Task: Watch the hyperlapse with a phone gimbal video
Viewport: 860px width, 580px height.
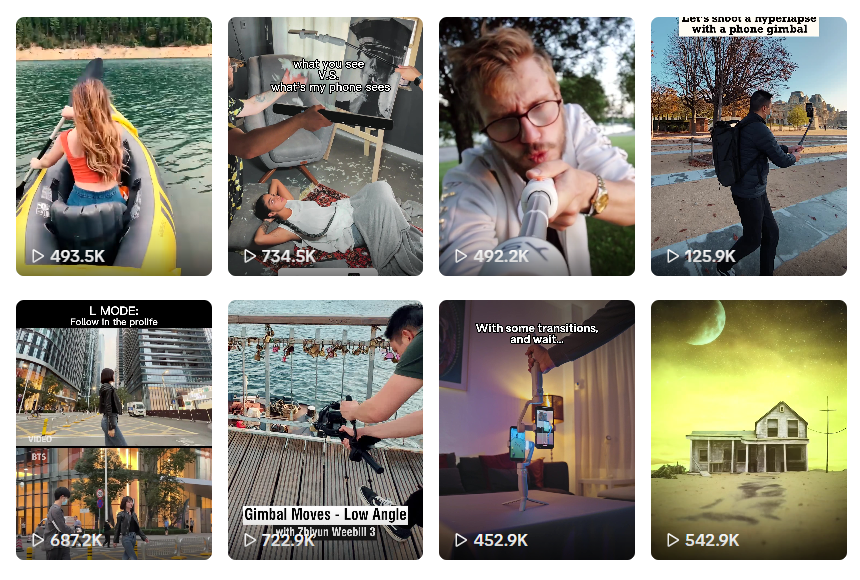Action: click(748, 146)
